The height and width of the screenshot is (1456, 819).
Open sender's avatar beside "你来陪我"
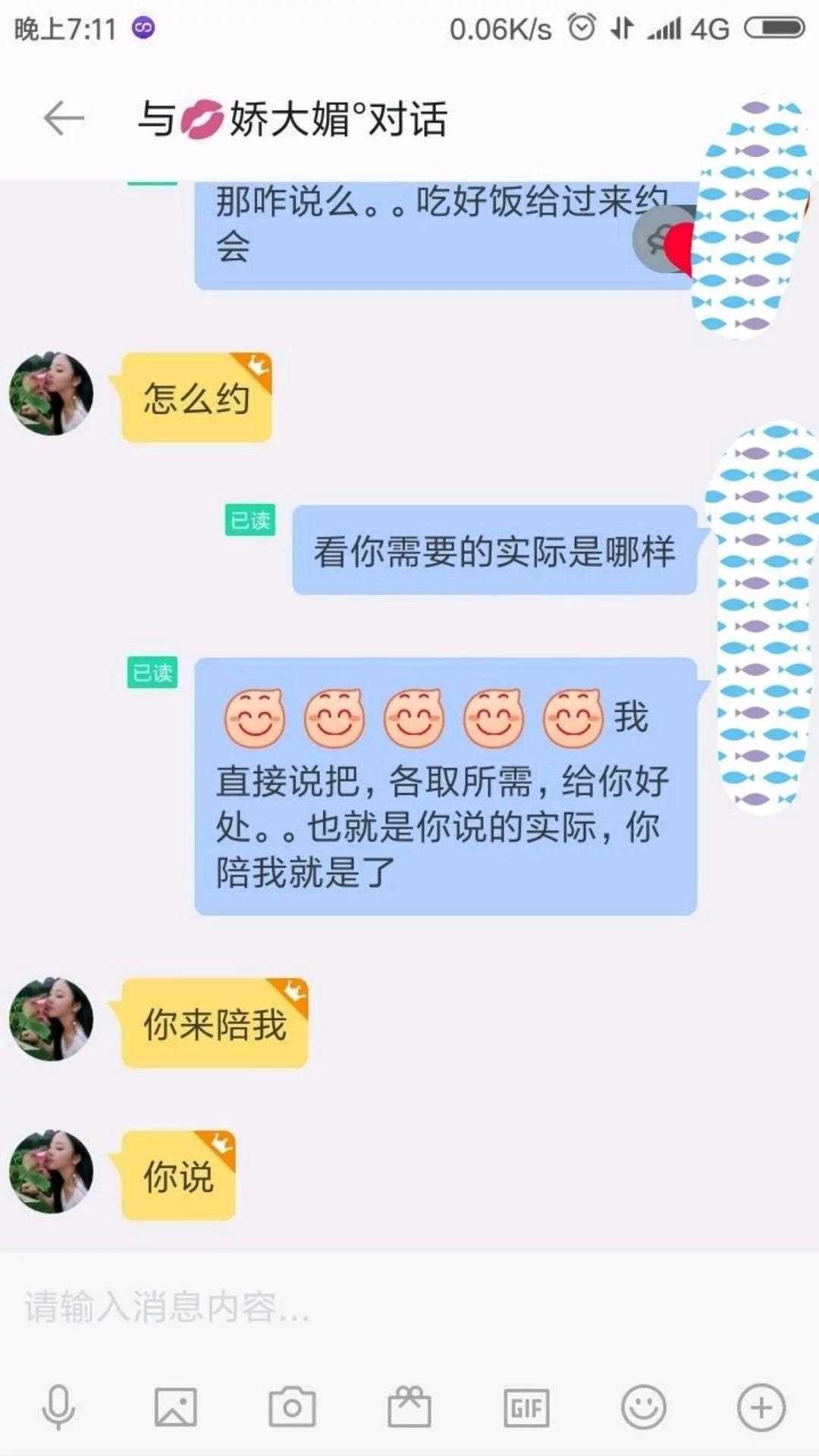pos(51,1018)
